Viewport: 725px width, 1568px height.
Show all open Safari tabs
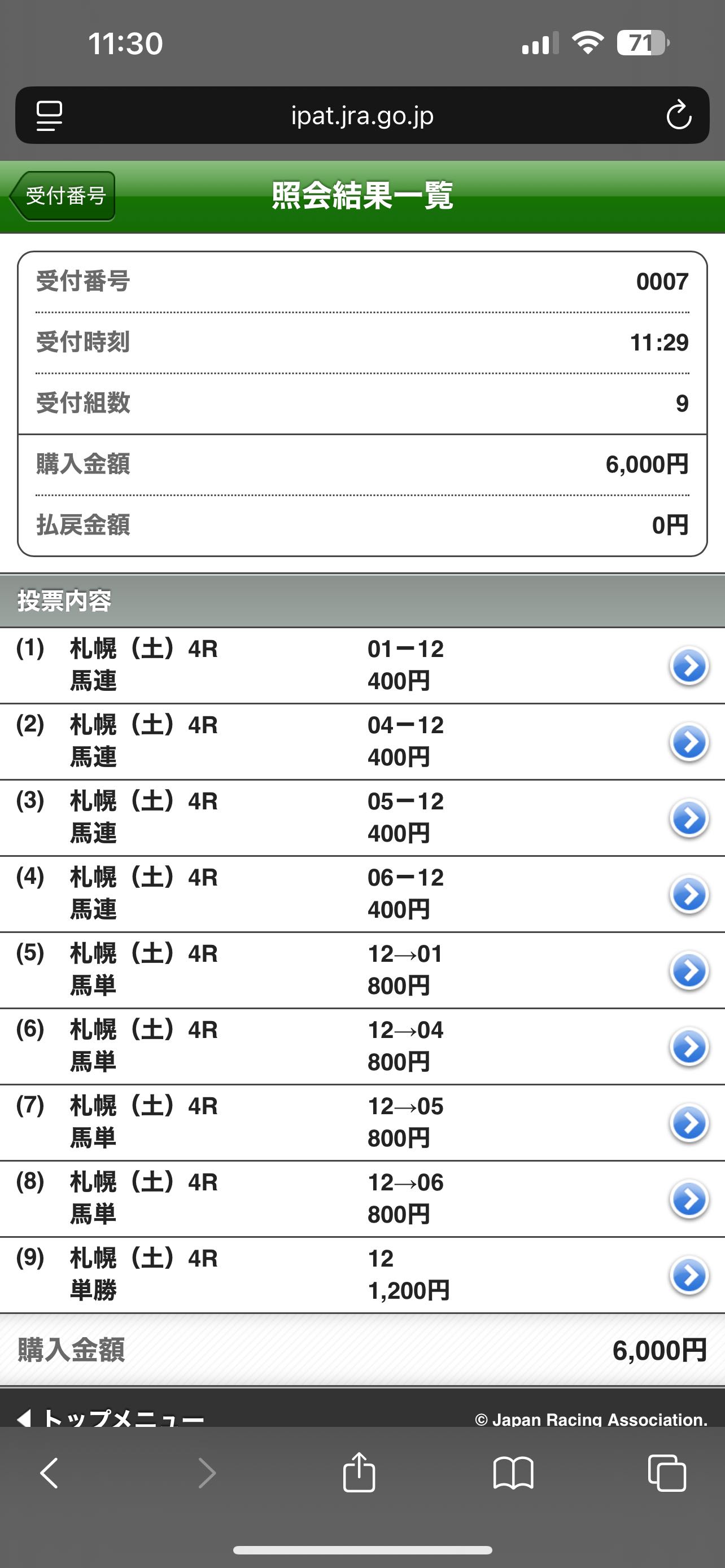667,1473
